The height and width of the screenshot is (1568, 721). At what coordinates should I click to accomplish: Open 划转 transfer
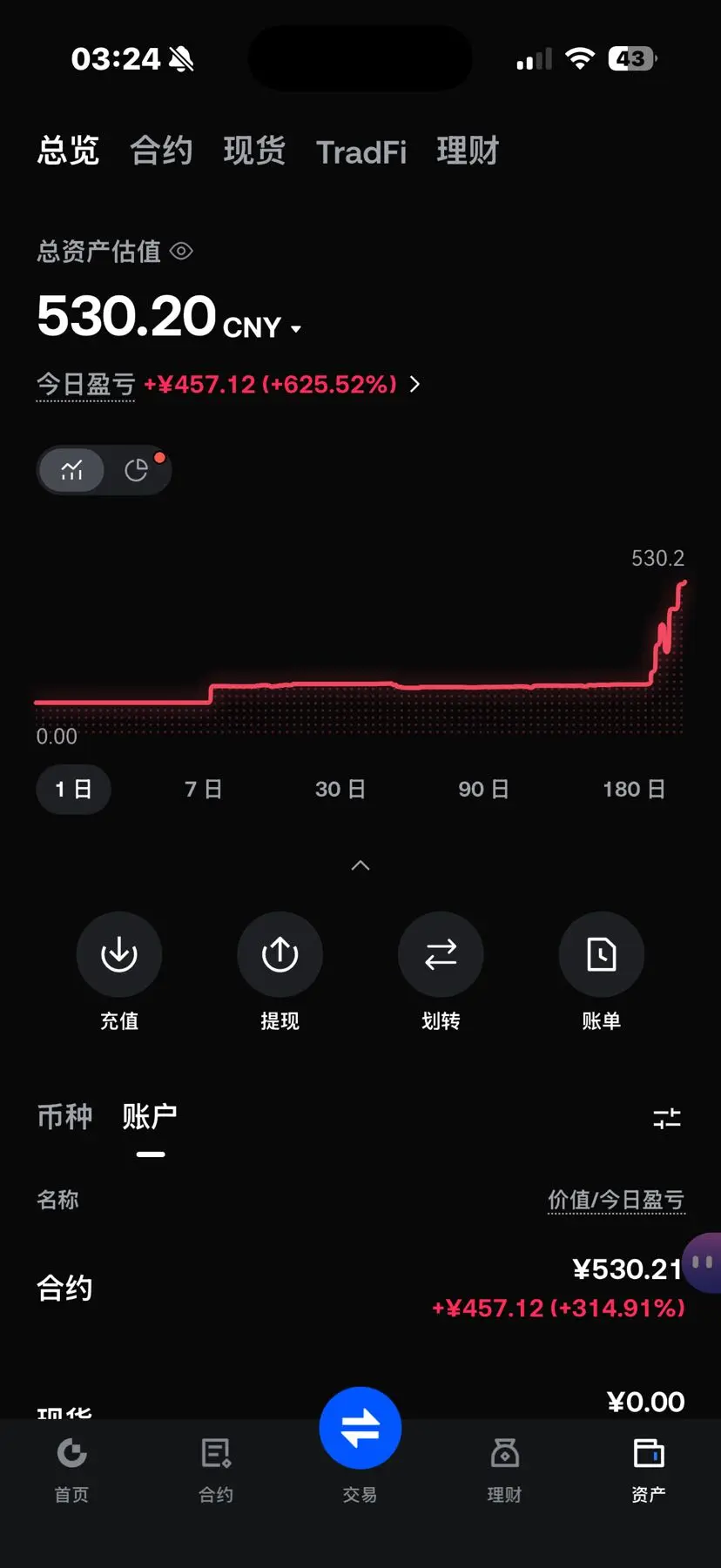click(x=441, y=972)
